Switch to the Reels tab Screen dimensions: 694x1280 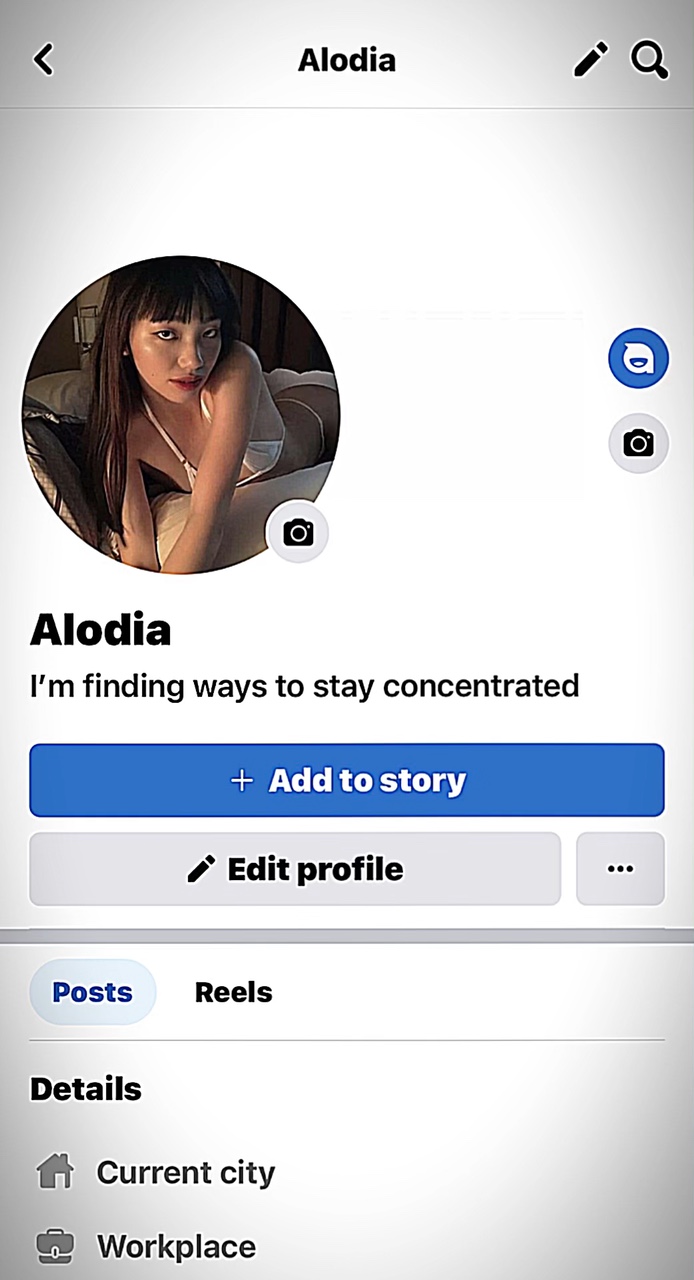233,992
